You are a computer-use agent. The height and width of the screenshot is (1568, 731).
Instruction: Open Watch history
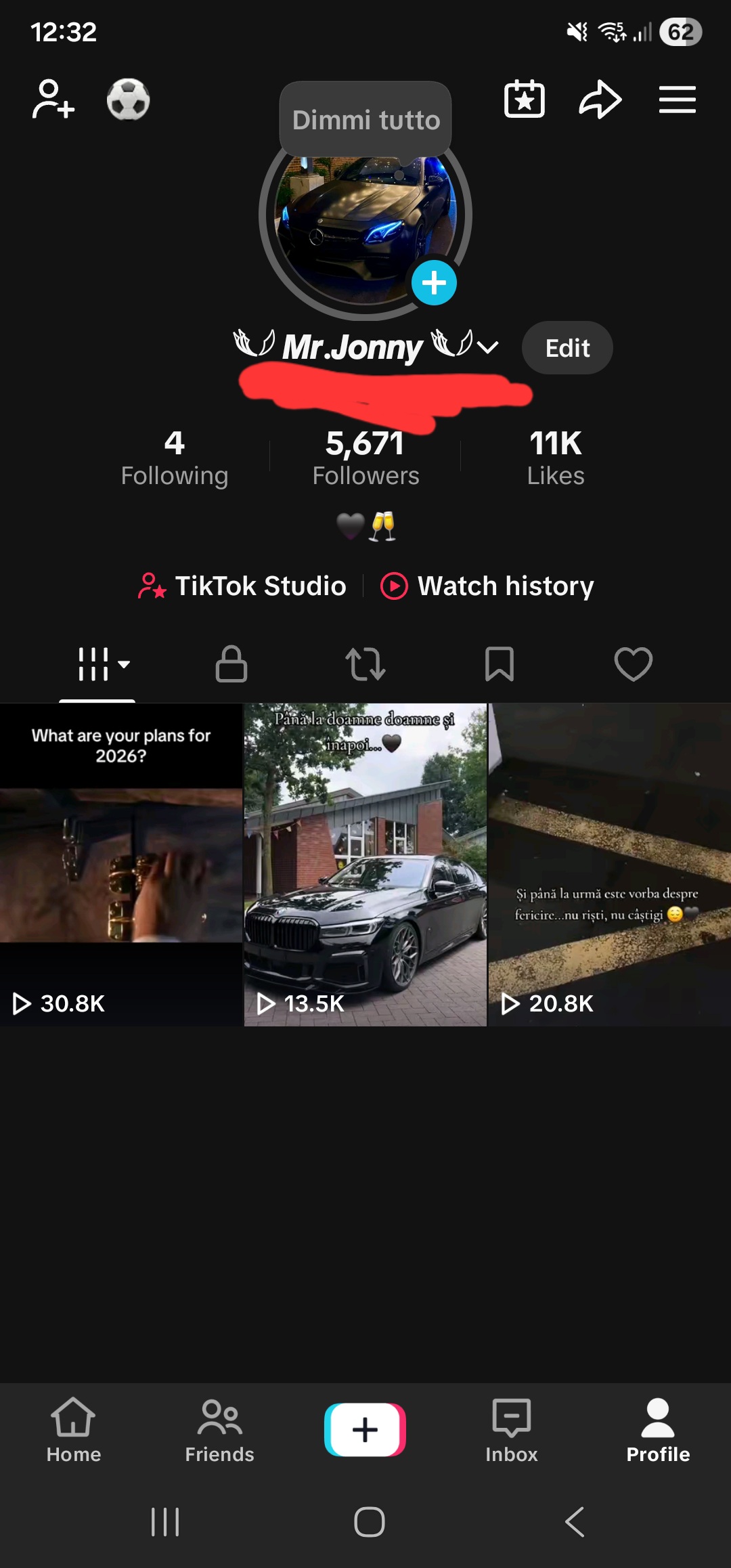(487, 586)
